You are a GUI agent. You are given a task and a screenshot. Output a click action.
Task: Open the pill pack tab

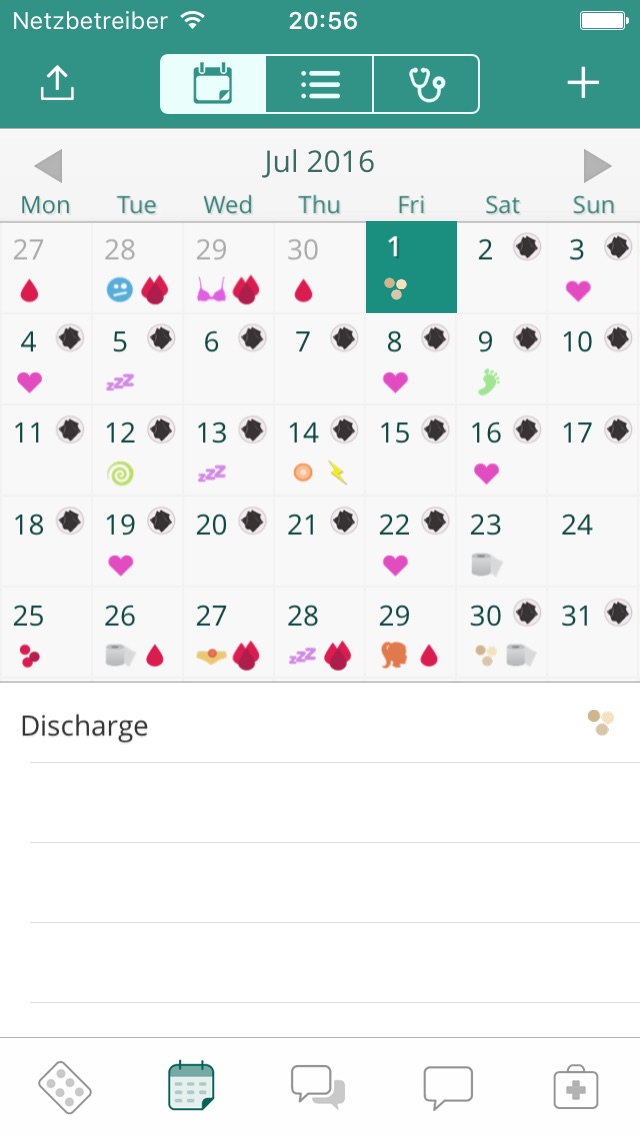tap(65, 1087)
